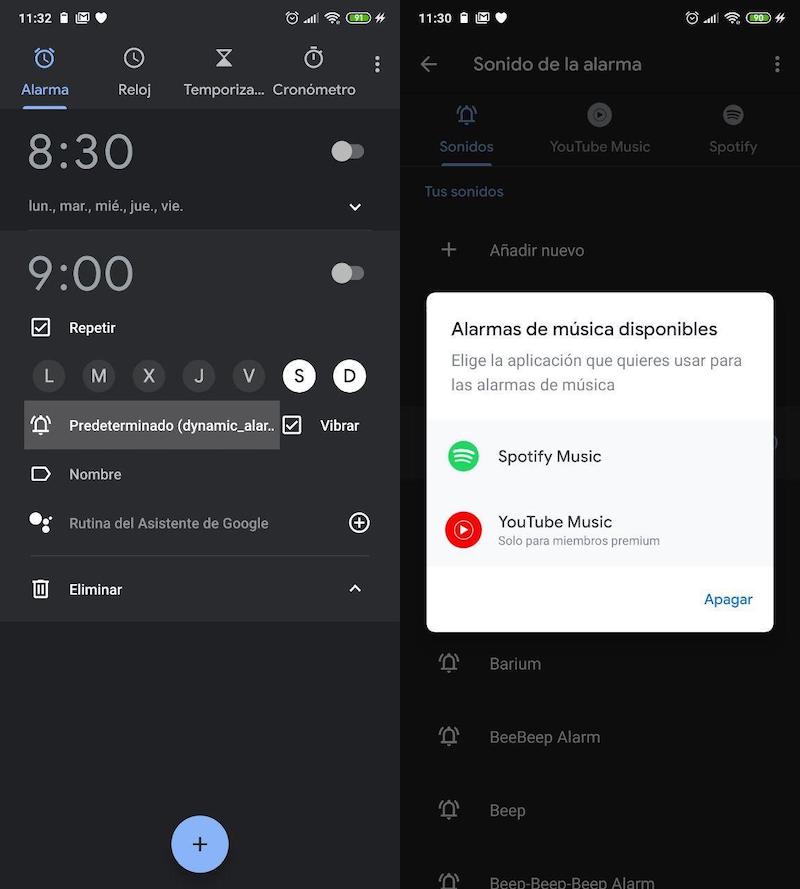Select the S day circle
800x889 pixels.
tap(299, 376)
